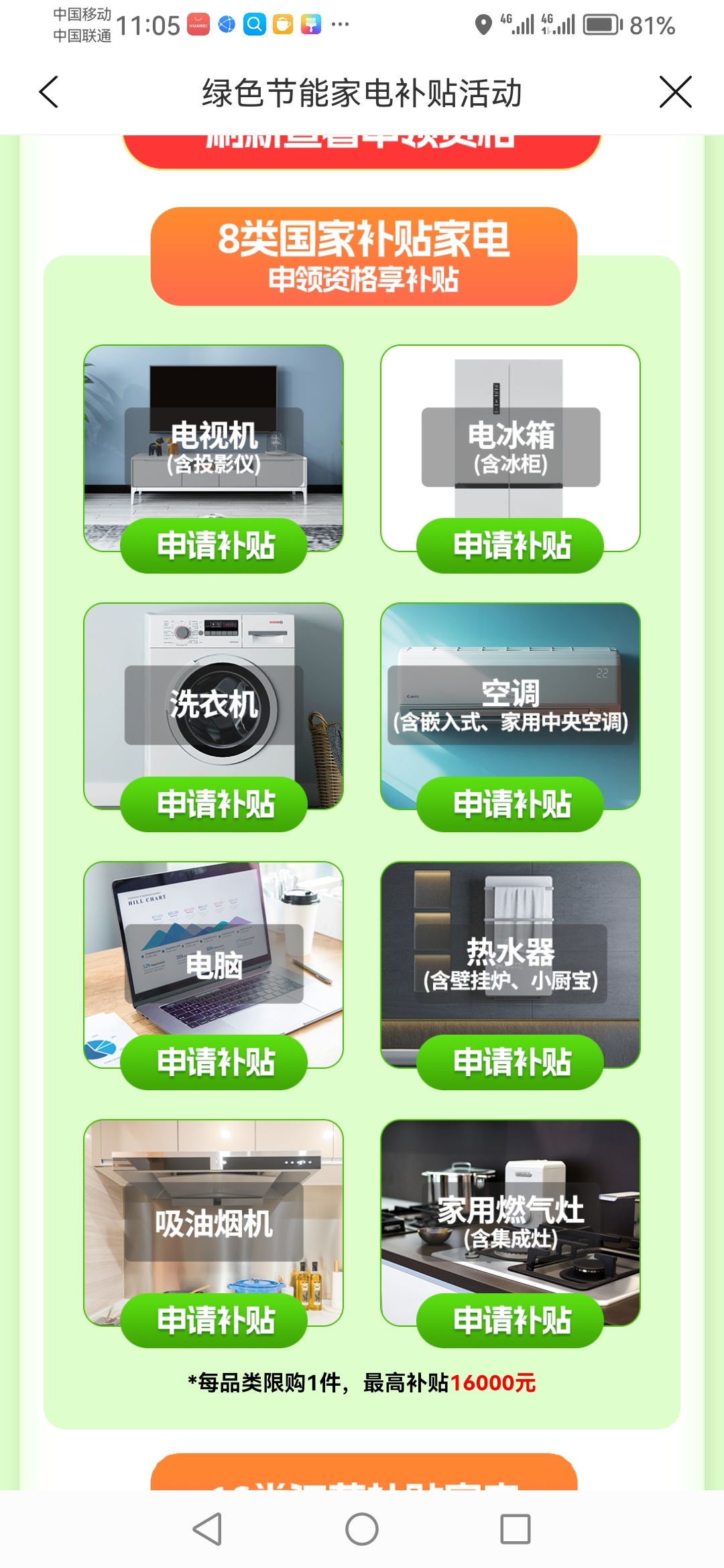Open recent apps from navigation bar
The width and height of the screenshot is (724, 1568).
coord(515,1529)
